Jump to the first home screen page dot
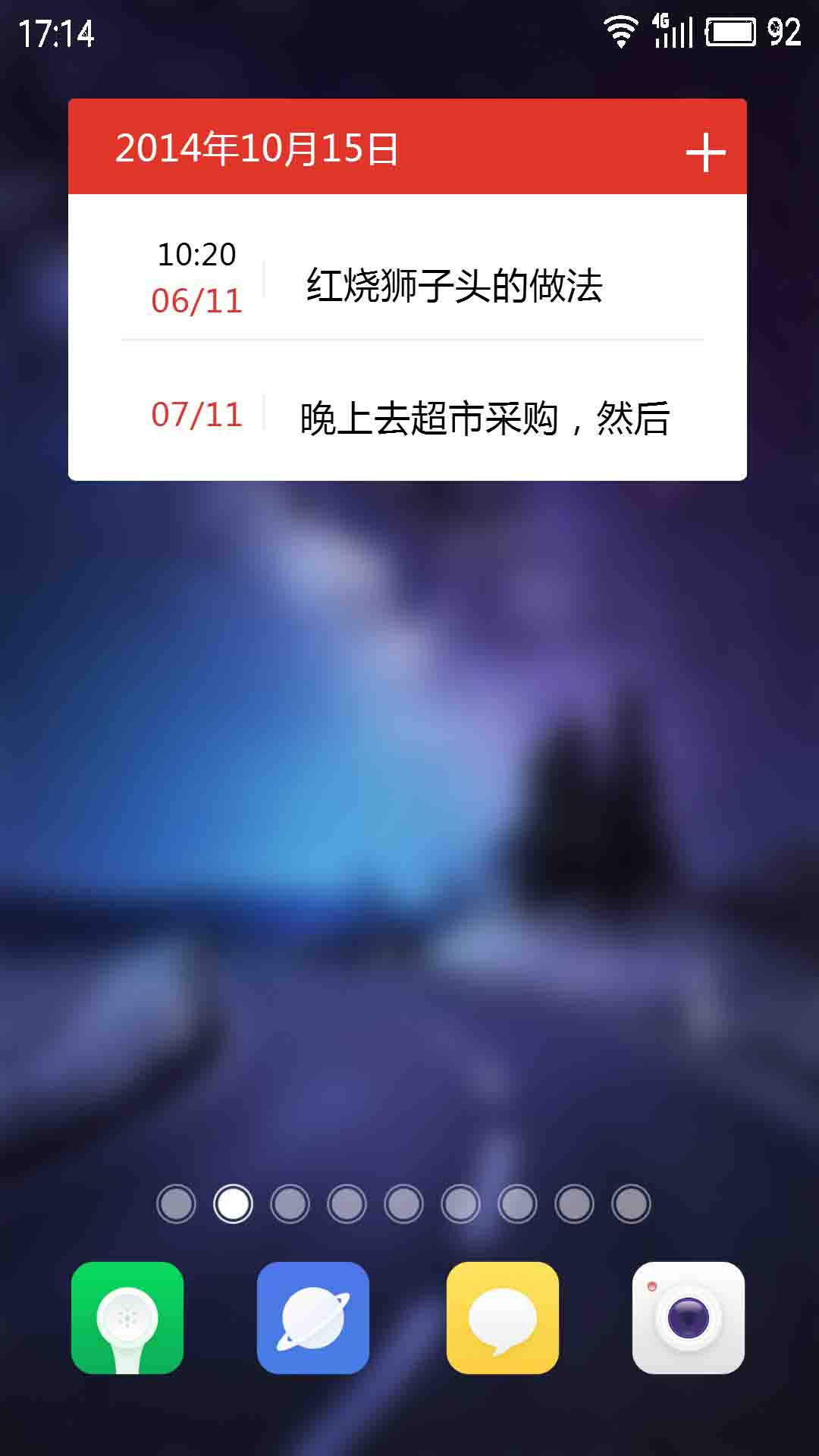 176,1203
